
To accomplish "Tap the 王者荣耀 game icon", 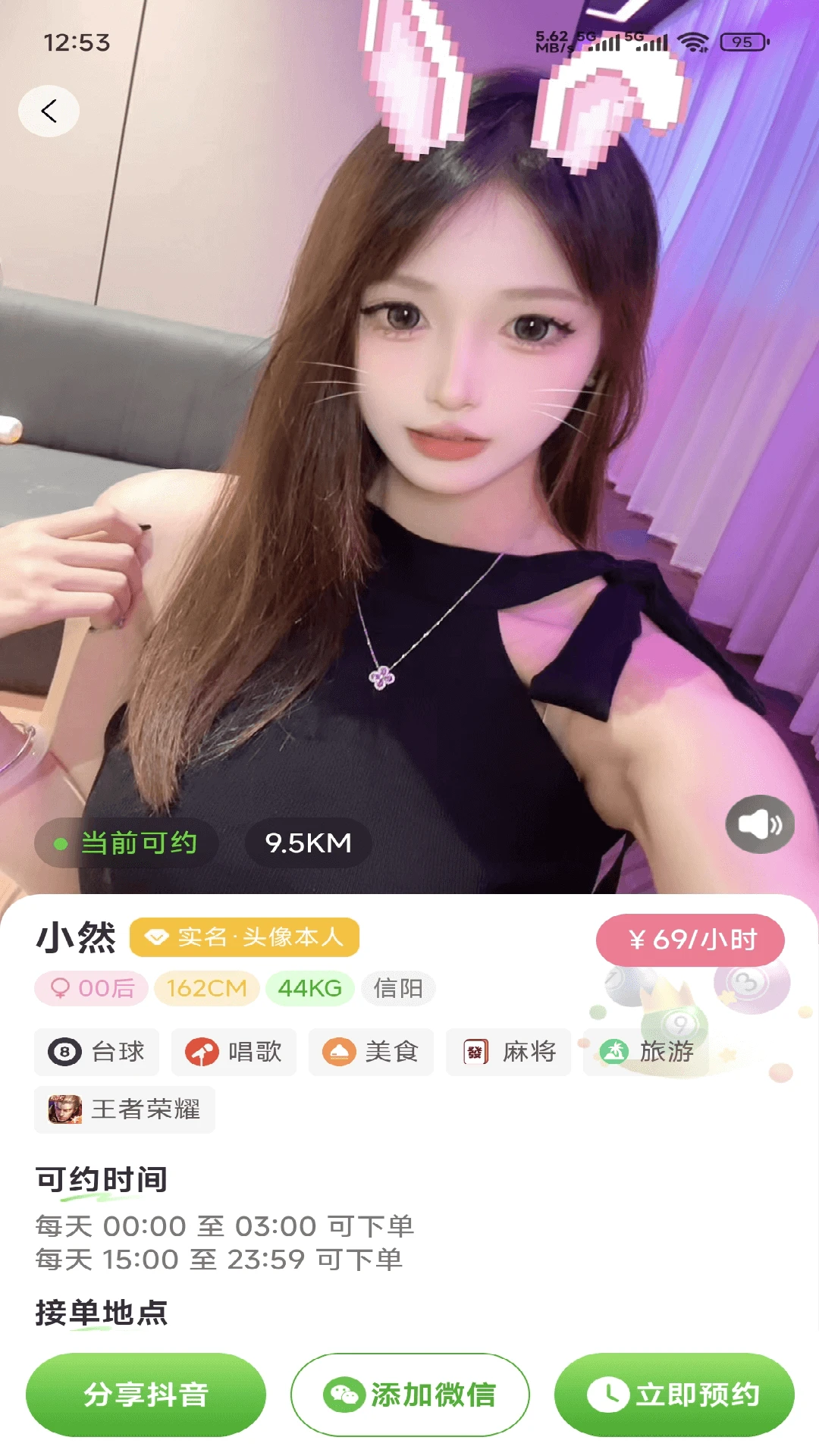I will click(64, 1109).
